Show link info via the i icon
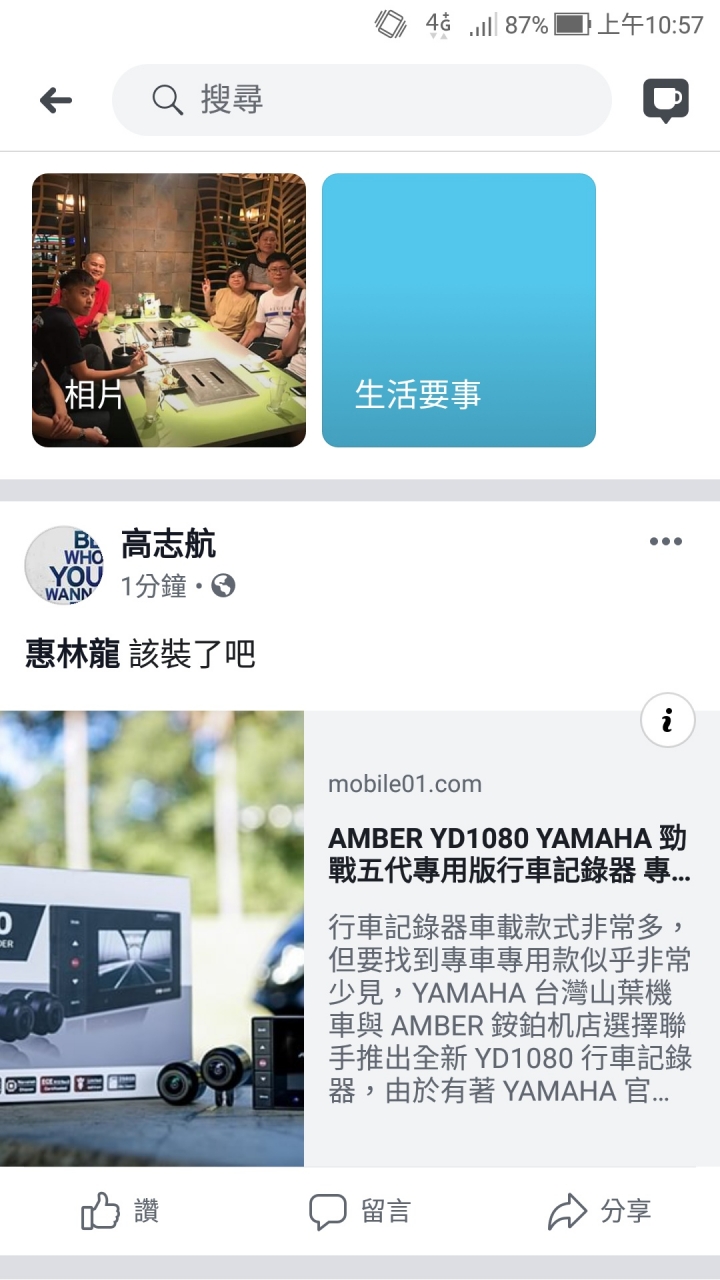The height and width of the screenshot is (1280, 720). click(x=667, y=720)
